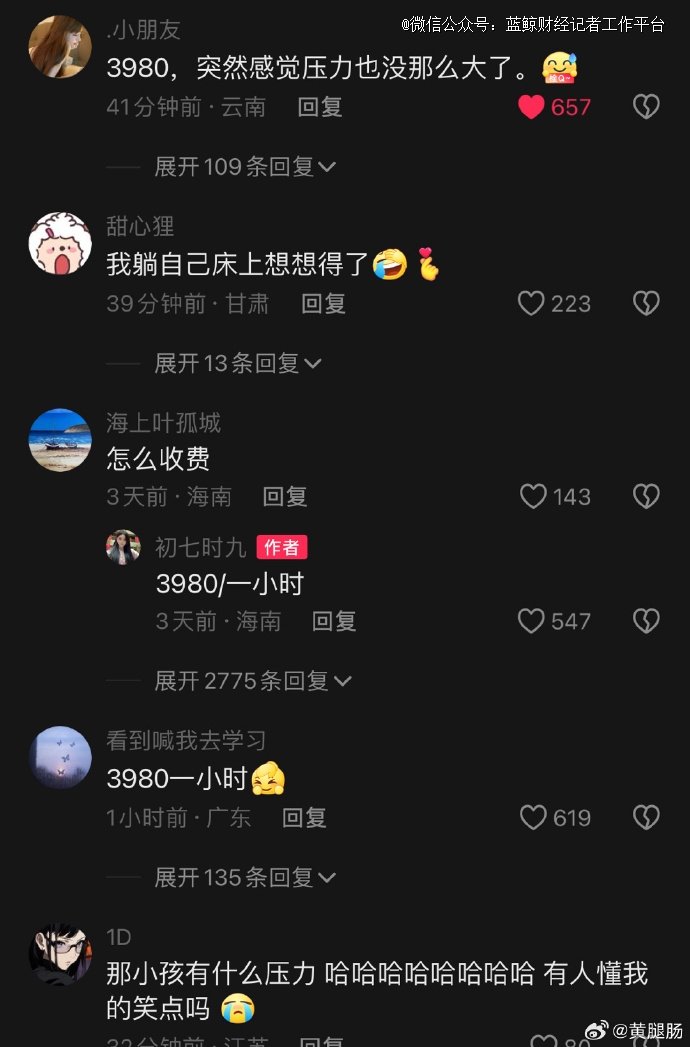Expand 2775 replies under 怎么收费 thread
Image resolution: width=690 pixels, height=1047 pixels.
252,681
